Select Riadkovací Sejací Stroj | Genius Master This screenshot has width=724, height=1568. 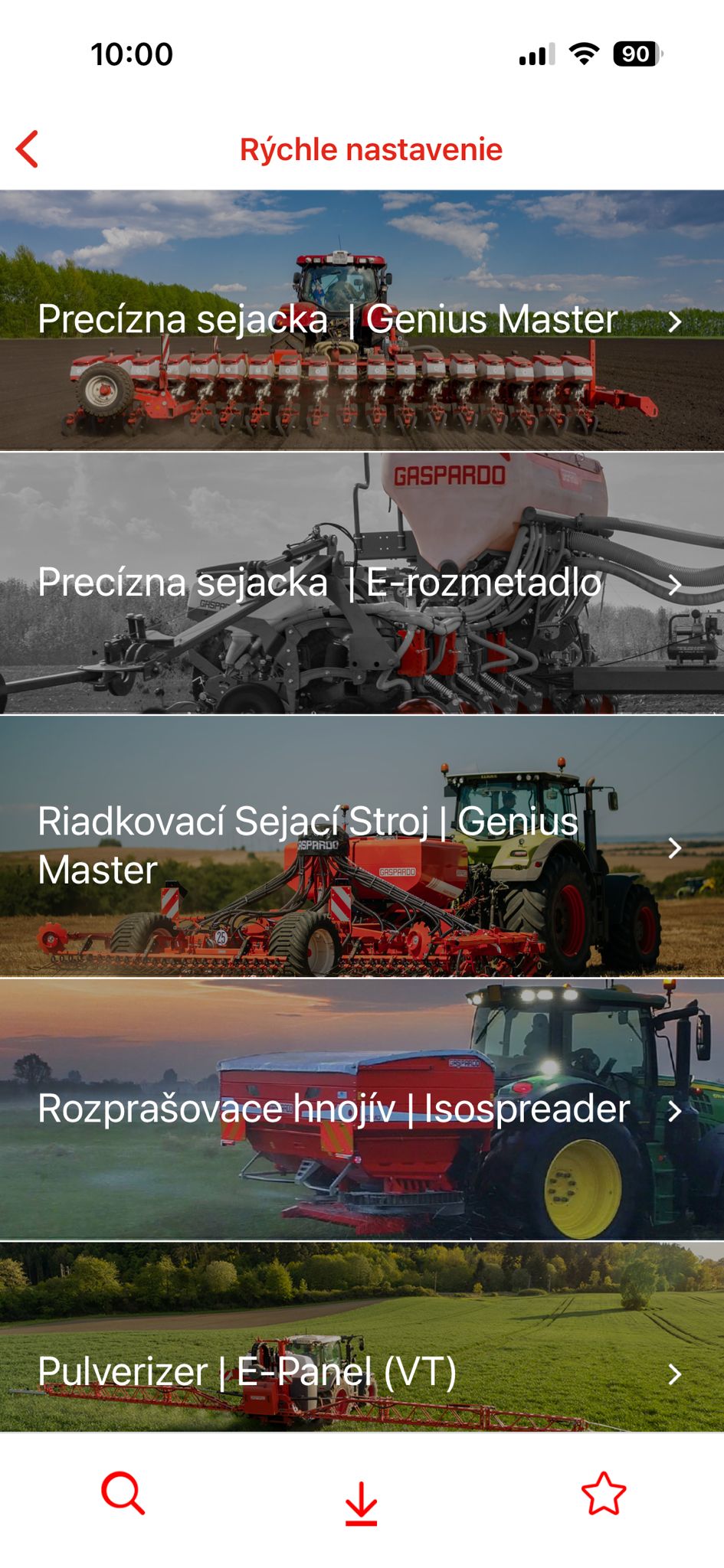362,846
